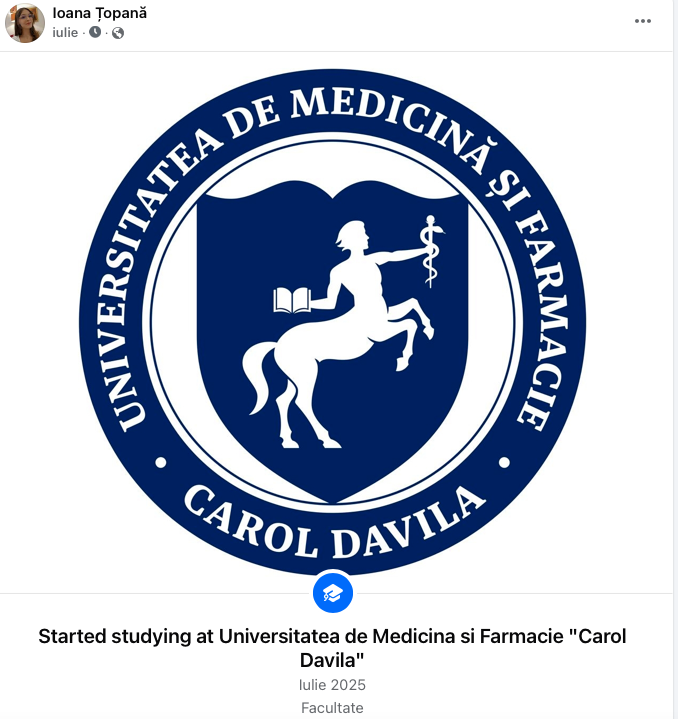Open Ioana Țopană's profile name link
Viewport: 678px width, 719px height.
coord(100,13)
